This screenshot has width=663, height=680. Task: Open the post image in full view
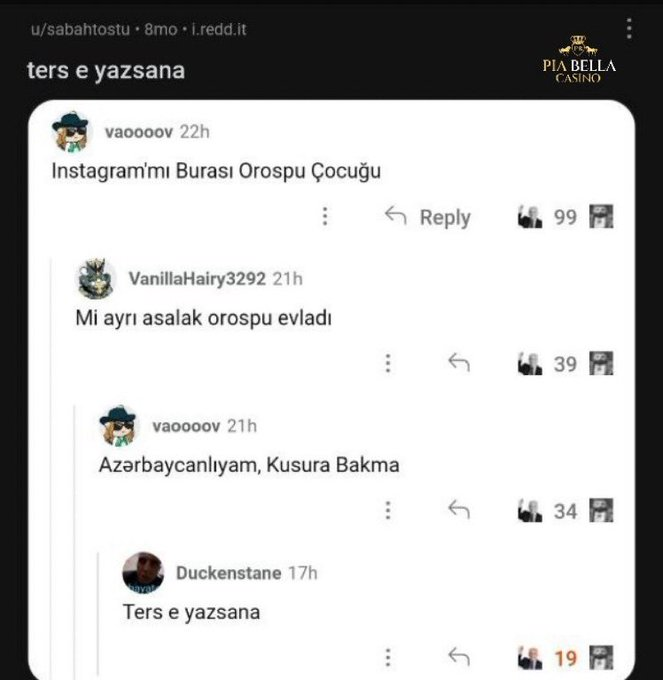(x=330, y=390)
